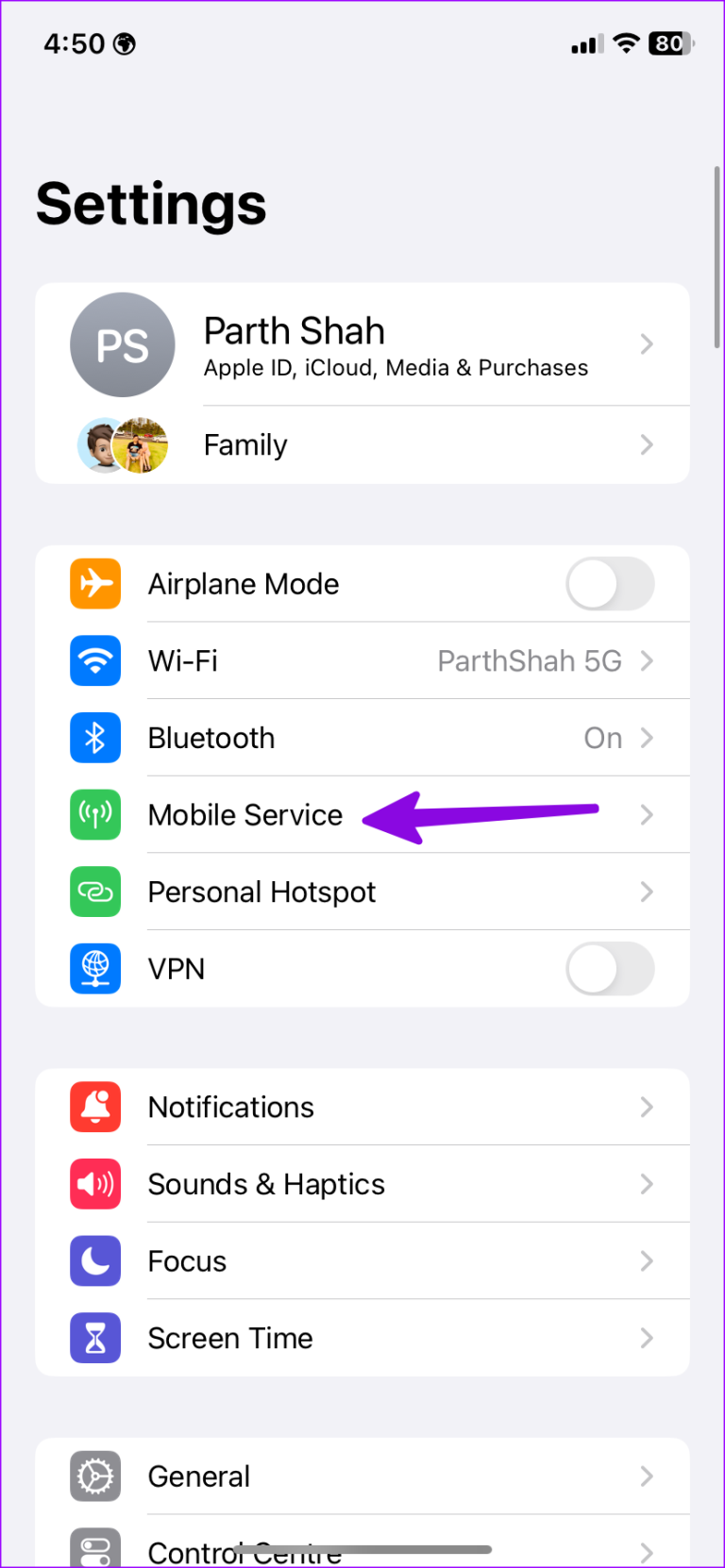Select the VPN globe icon

(94, 968)
